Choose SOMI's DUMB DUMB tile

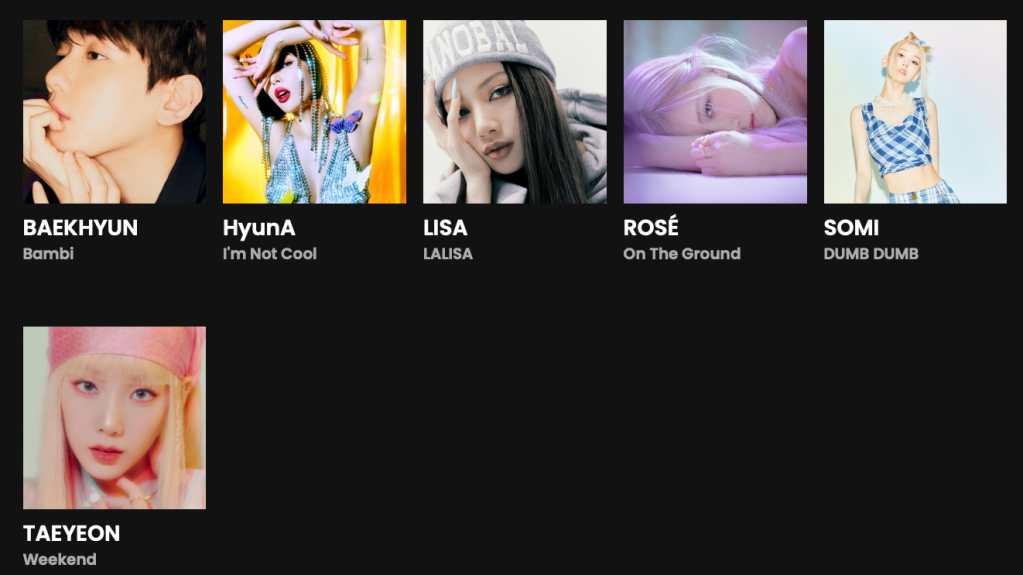(x=915, y=112)
